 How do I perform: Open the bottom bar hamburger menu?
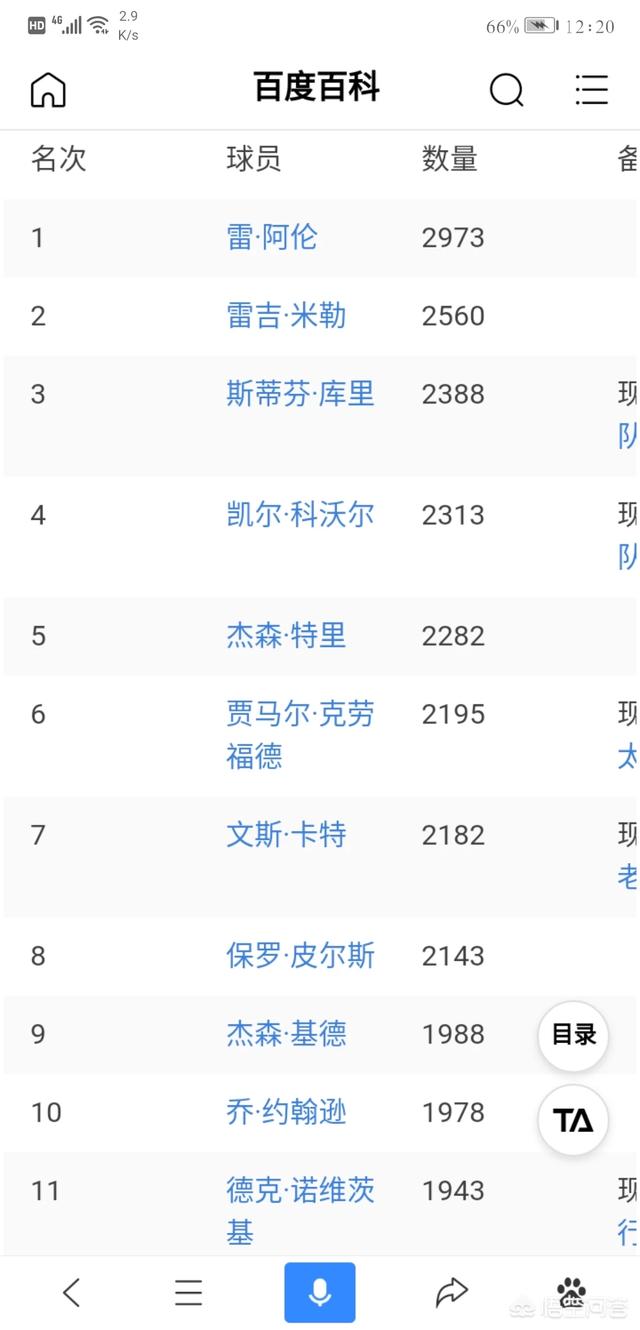(x=189, y=1293)
